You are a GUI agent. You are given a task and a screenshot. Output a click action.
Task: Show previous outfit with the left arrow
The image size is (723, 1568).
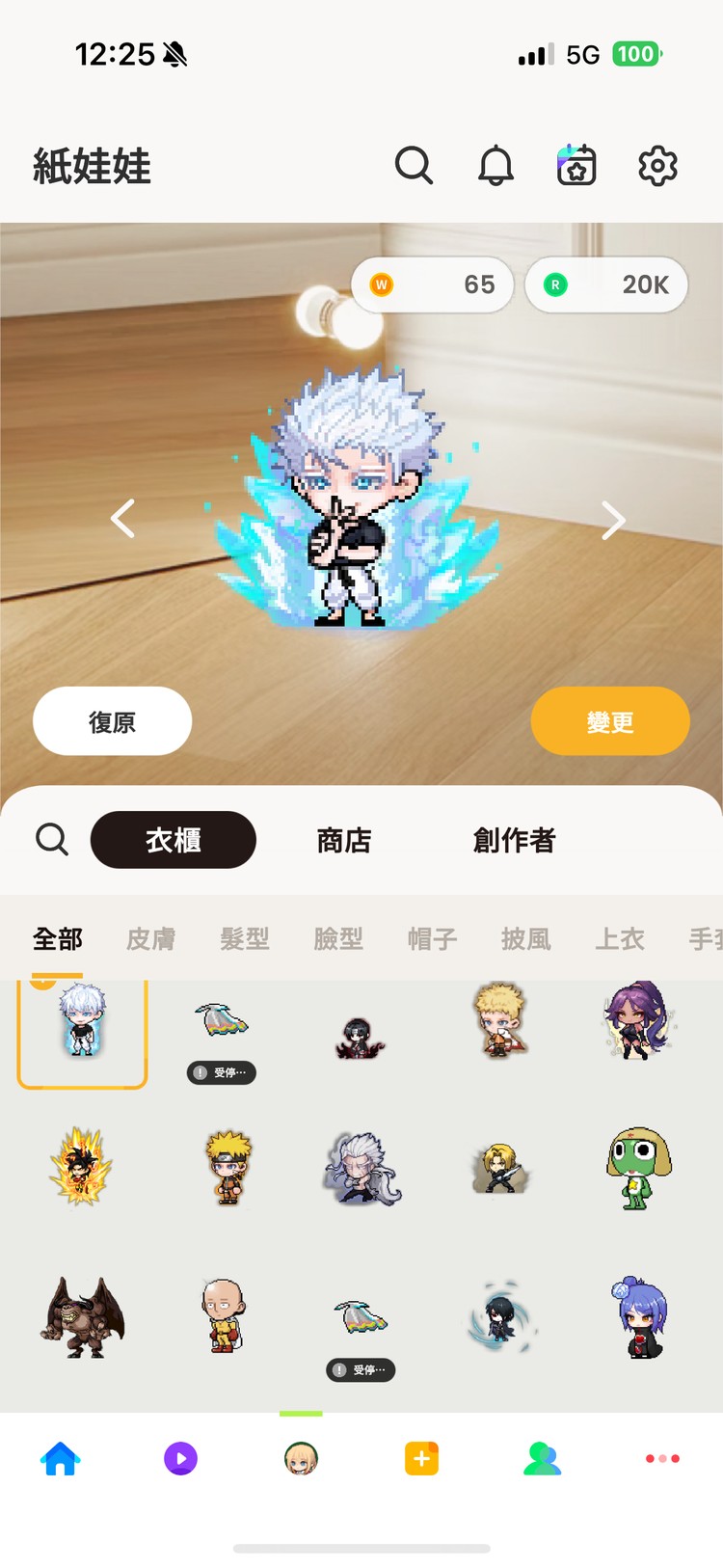pos(122,519)
